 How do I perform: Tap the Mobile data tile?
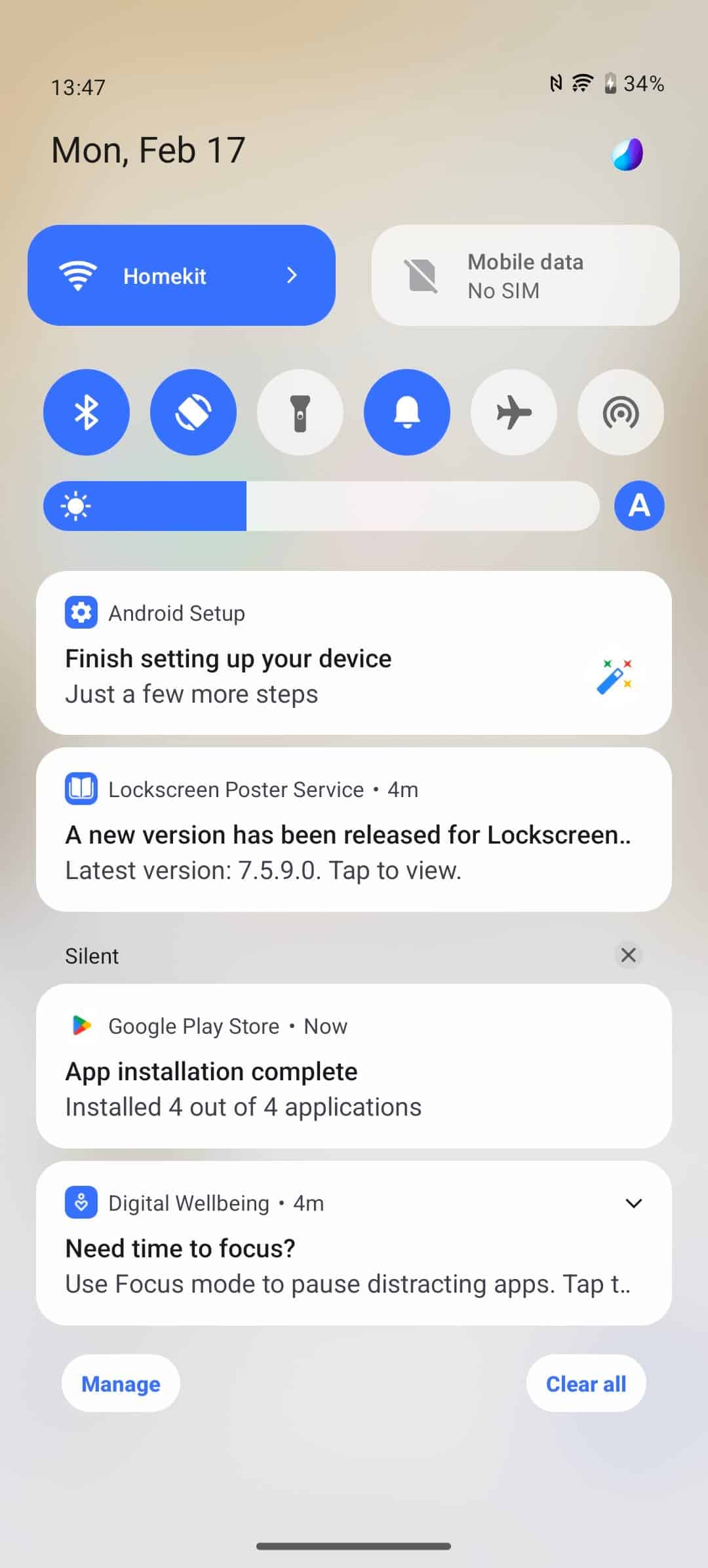[525, 275]
